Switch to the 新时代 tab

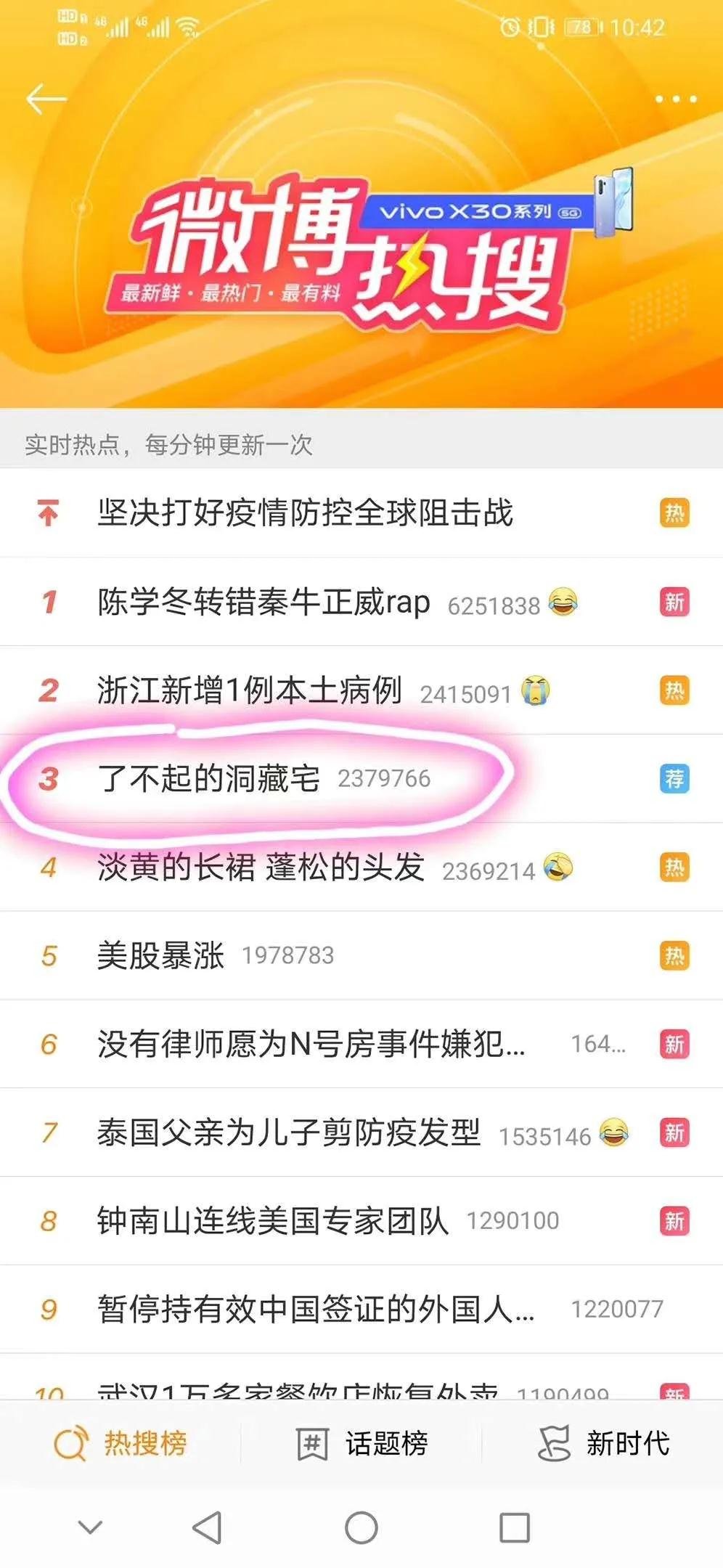click(604, 1443)
